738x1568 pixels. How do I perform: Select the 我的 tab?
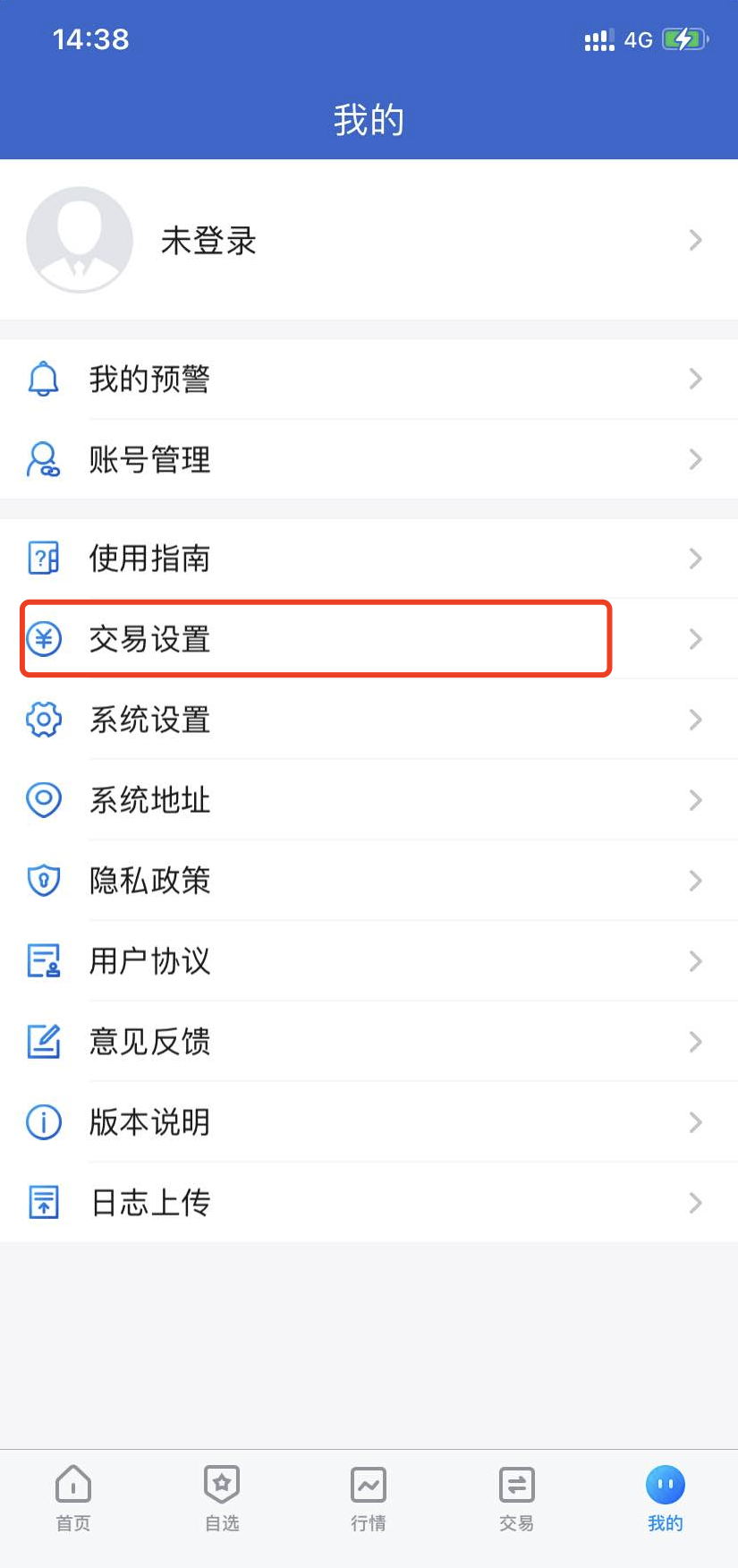click(665, 1498)
